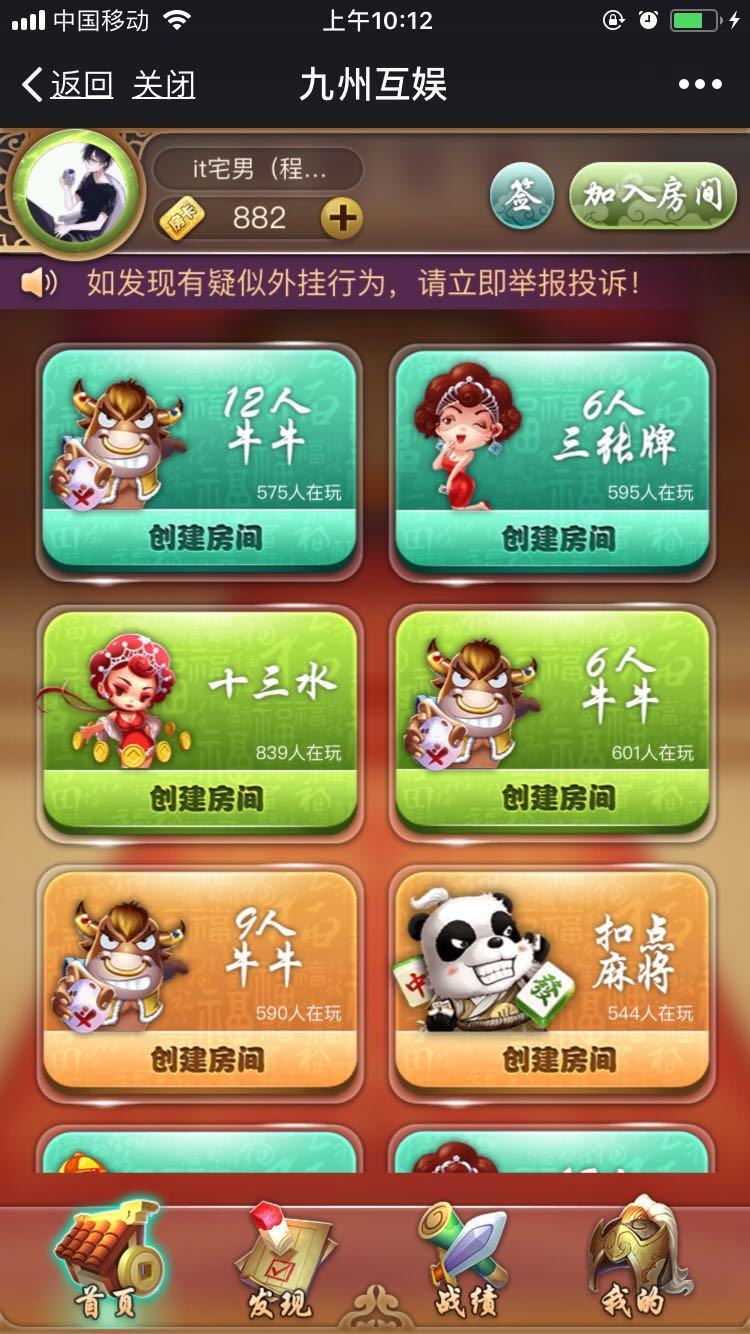Switch to the 首页 tab
The image size is (750, 1334).
click(105, 1263)
